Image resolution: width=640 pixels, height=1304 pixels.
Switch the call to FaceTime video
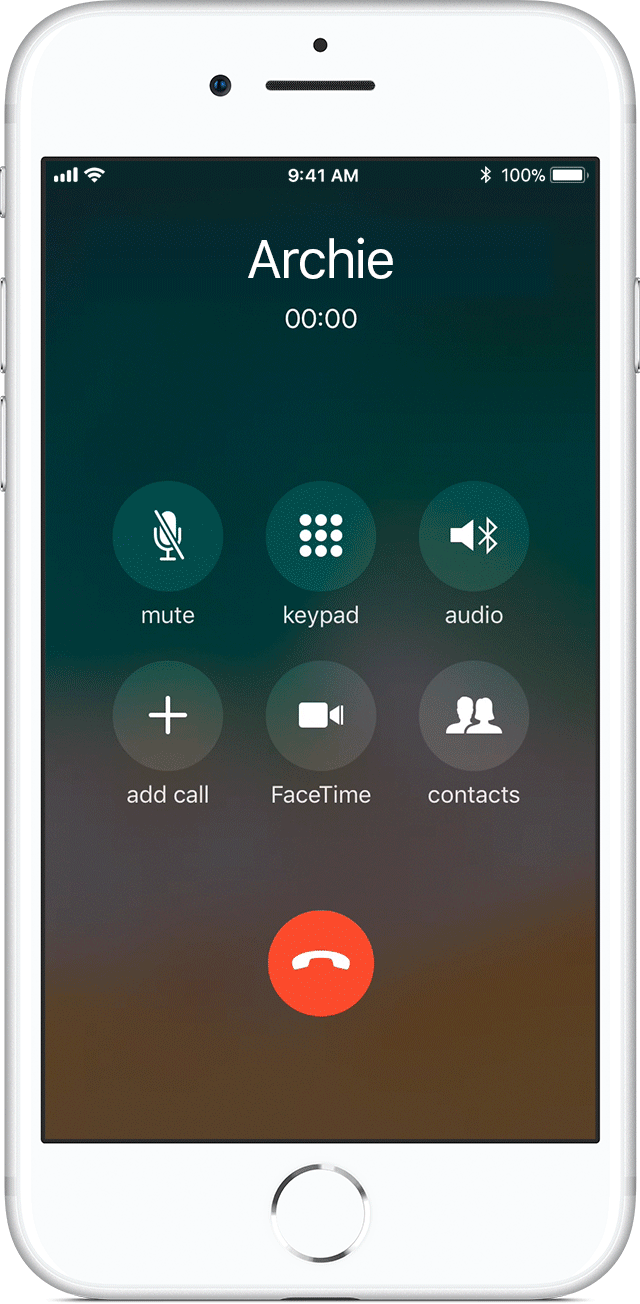tap(321, 716)
